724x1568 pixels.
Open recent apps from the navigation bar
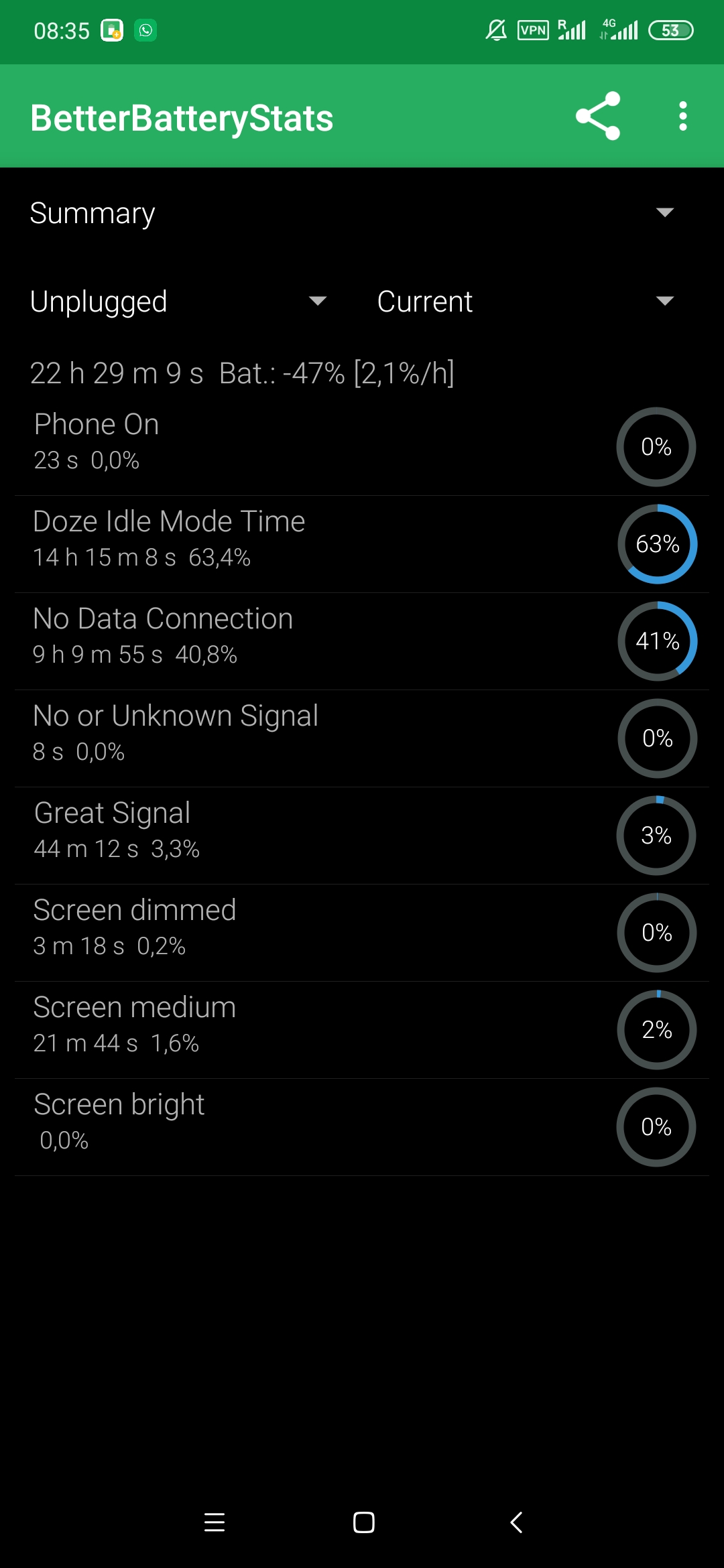(215, 1522)
